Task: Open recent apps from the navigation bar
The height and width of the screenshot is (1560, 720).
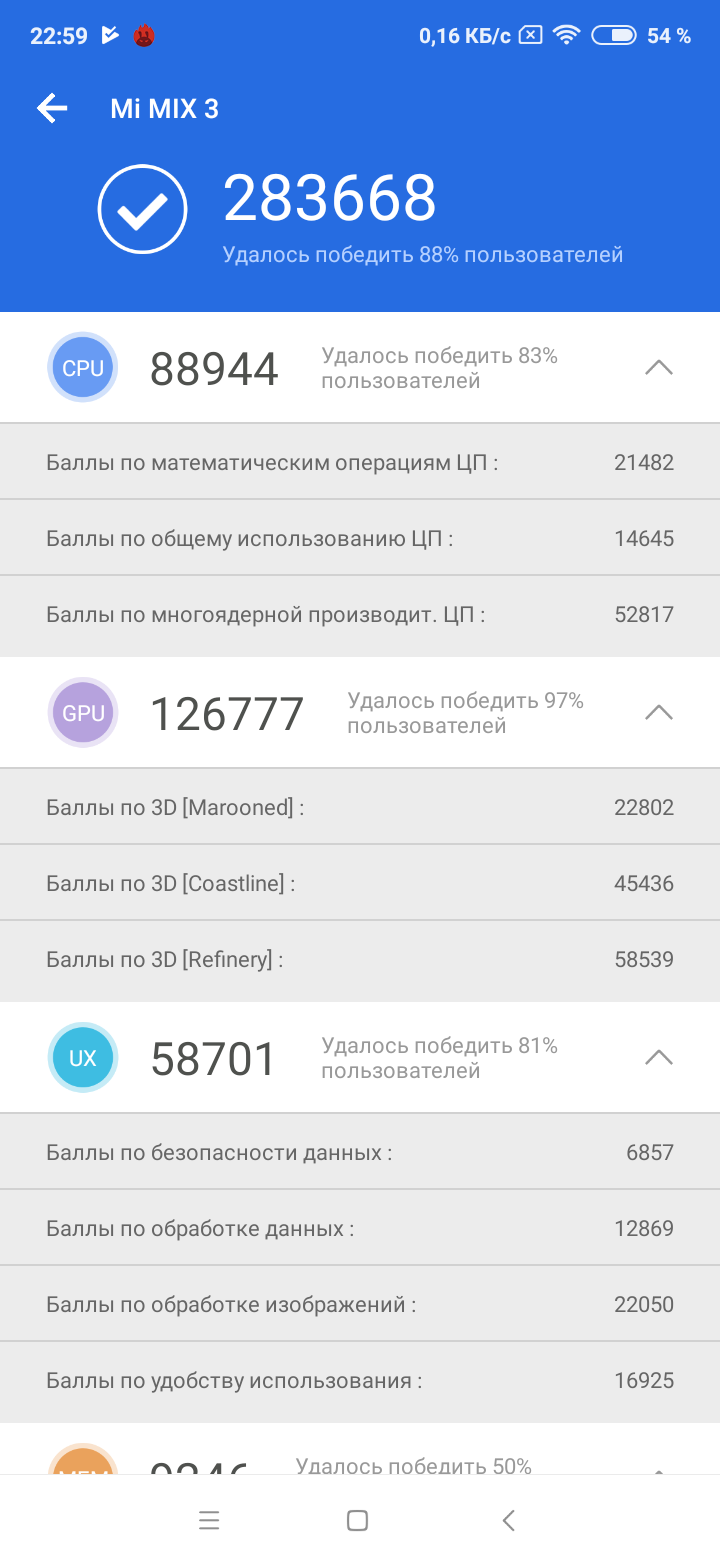Action: pyautogui.click(x=209, y=1519)
